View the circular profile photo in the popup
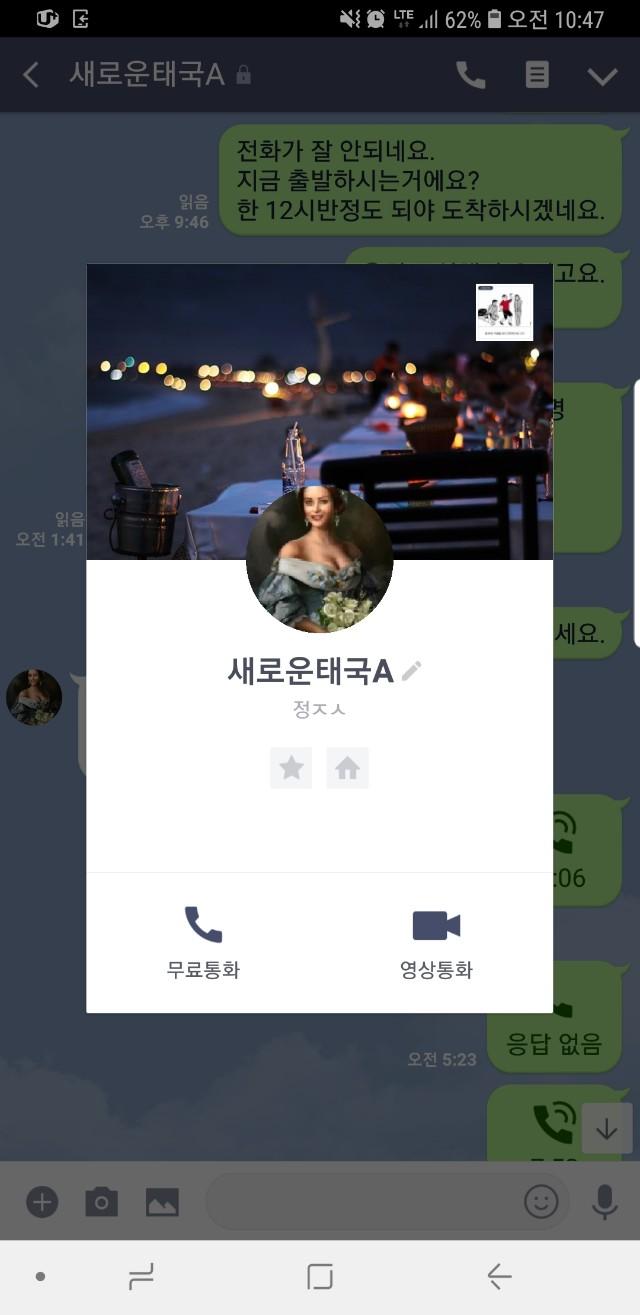Screen dimensions: 640x1315 (319, 559)
